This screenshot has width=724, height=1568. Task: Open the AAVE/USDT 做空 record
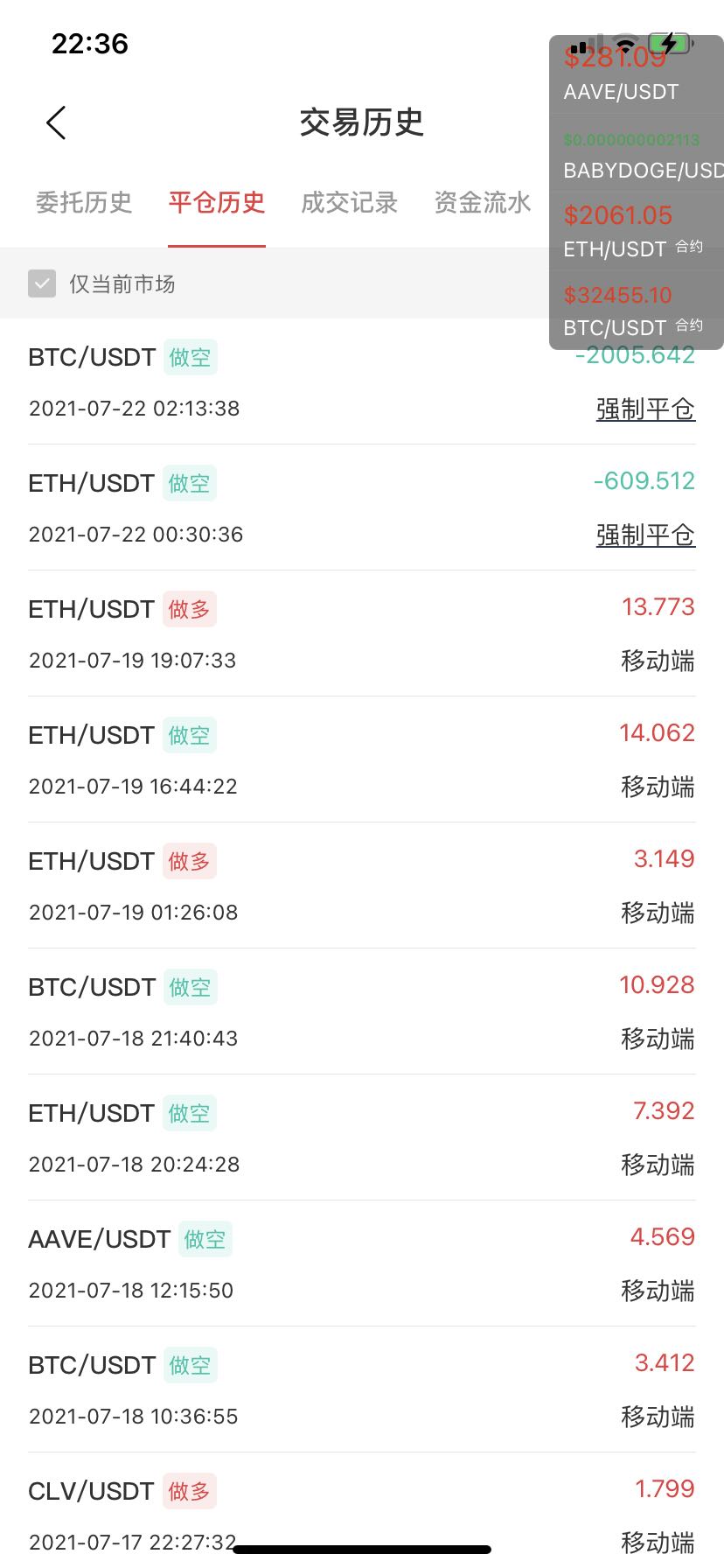click(362, 1263)
